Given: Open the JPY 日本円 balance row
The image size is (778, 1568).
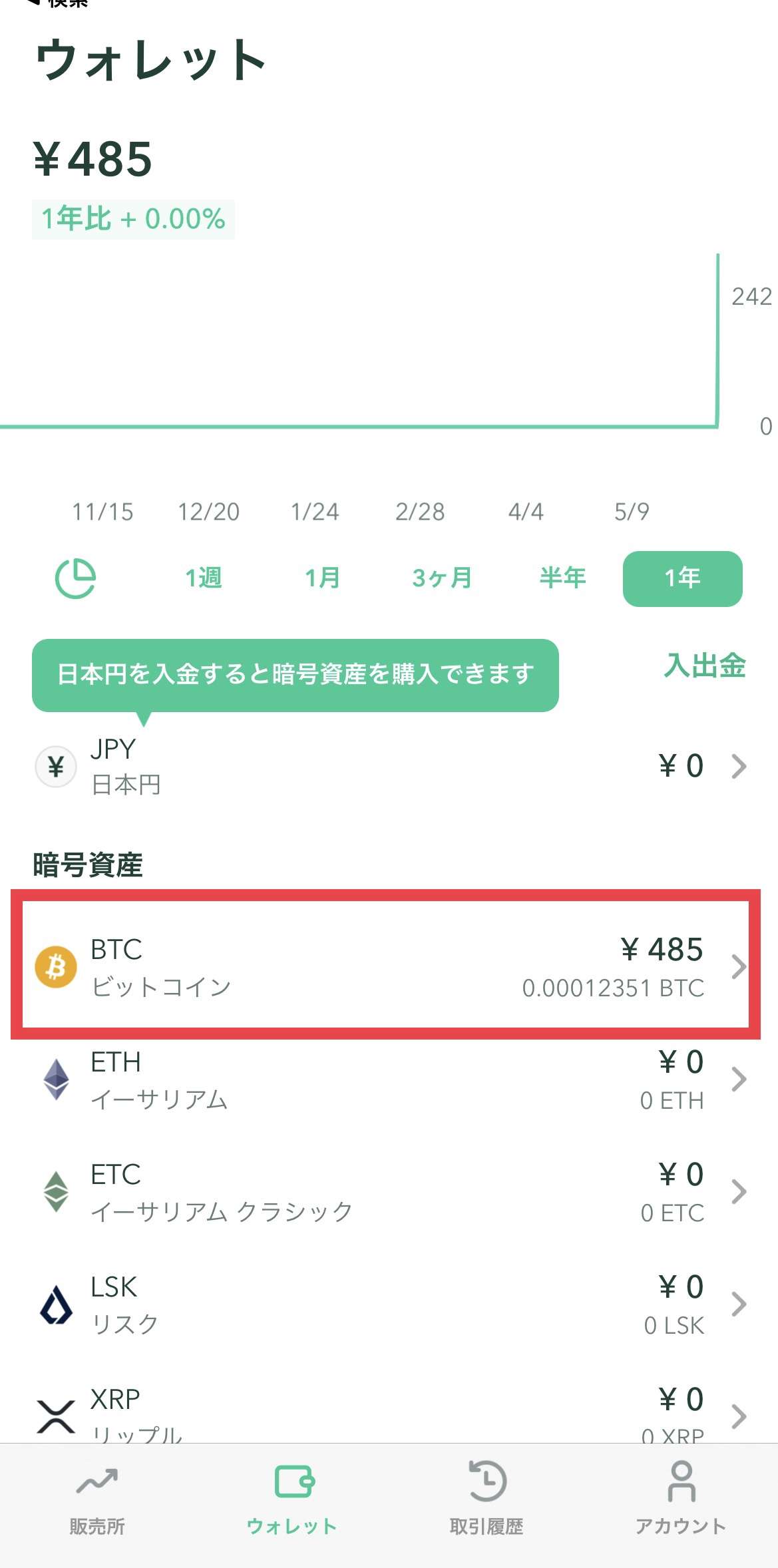Looking at the screenshot, I should pyautogui.click(x=389, y=767).
